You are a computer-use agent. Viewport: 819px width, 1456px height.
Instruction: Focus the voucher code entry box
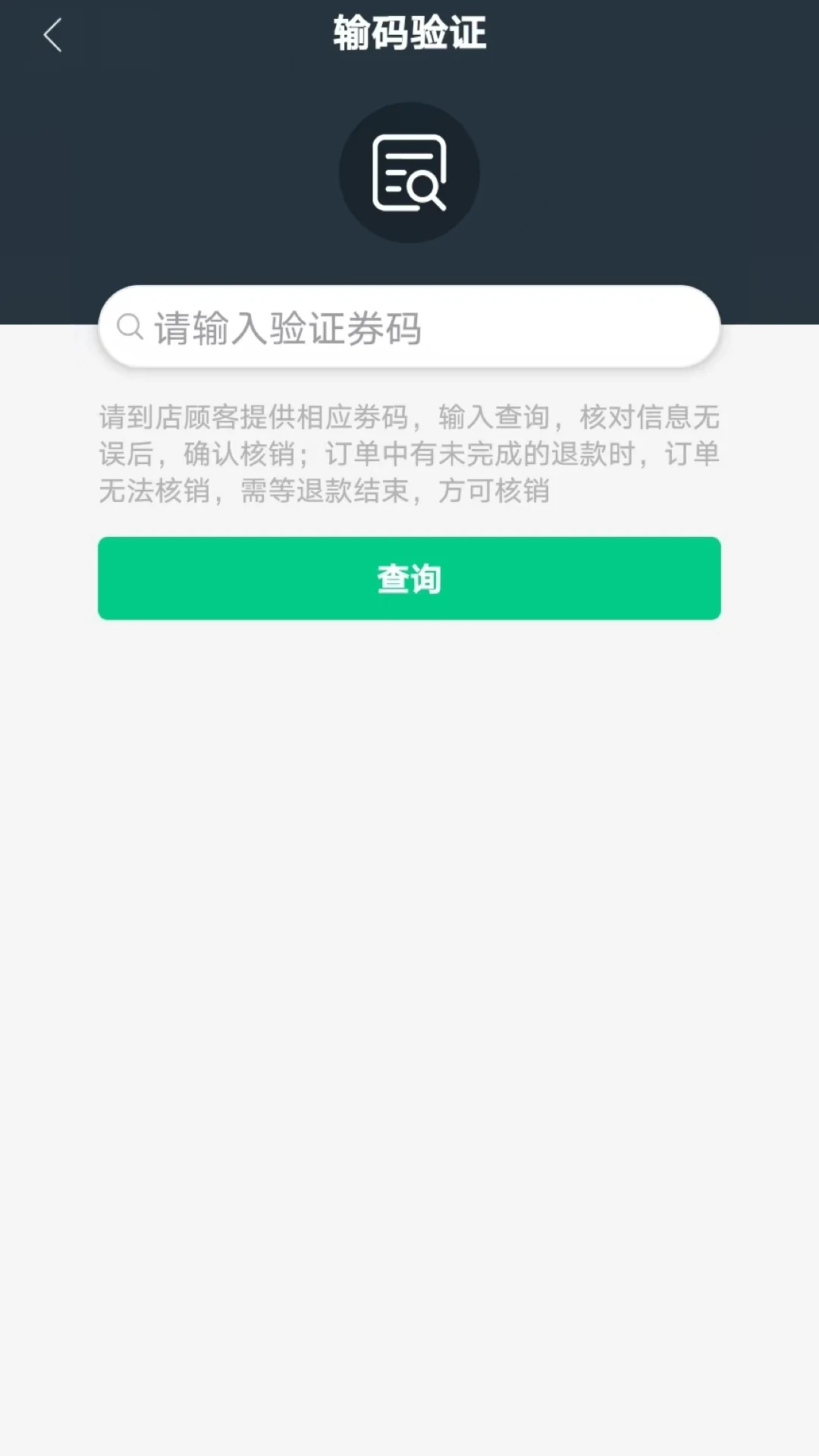(x=409, y=328)
